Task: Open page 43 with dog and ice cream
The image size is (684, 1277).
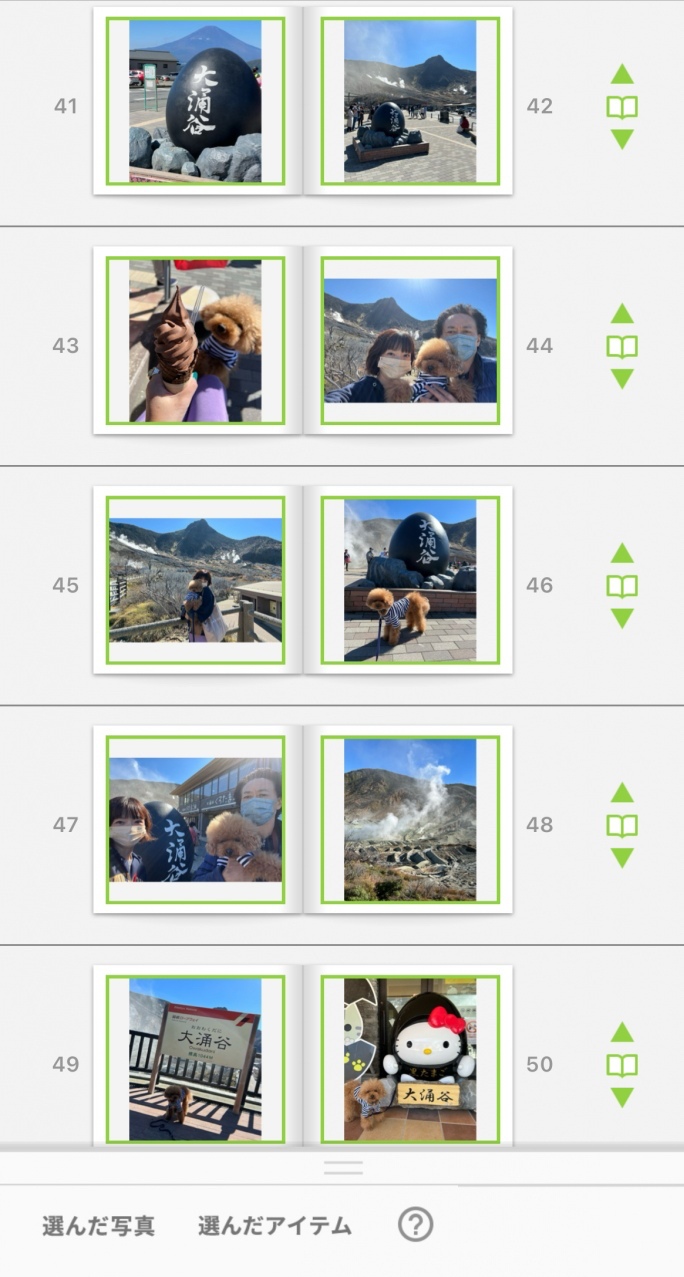Action: 195,341
